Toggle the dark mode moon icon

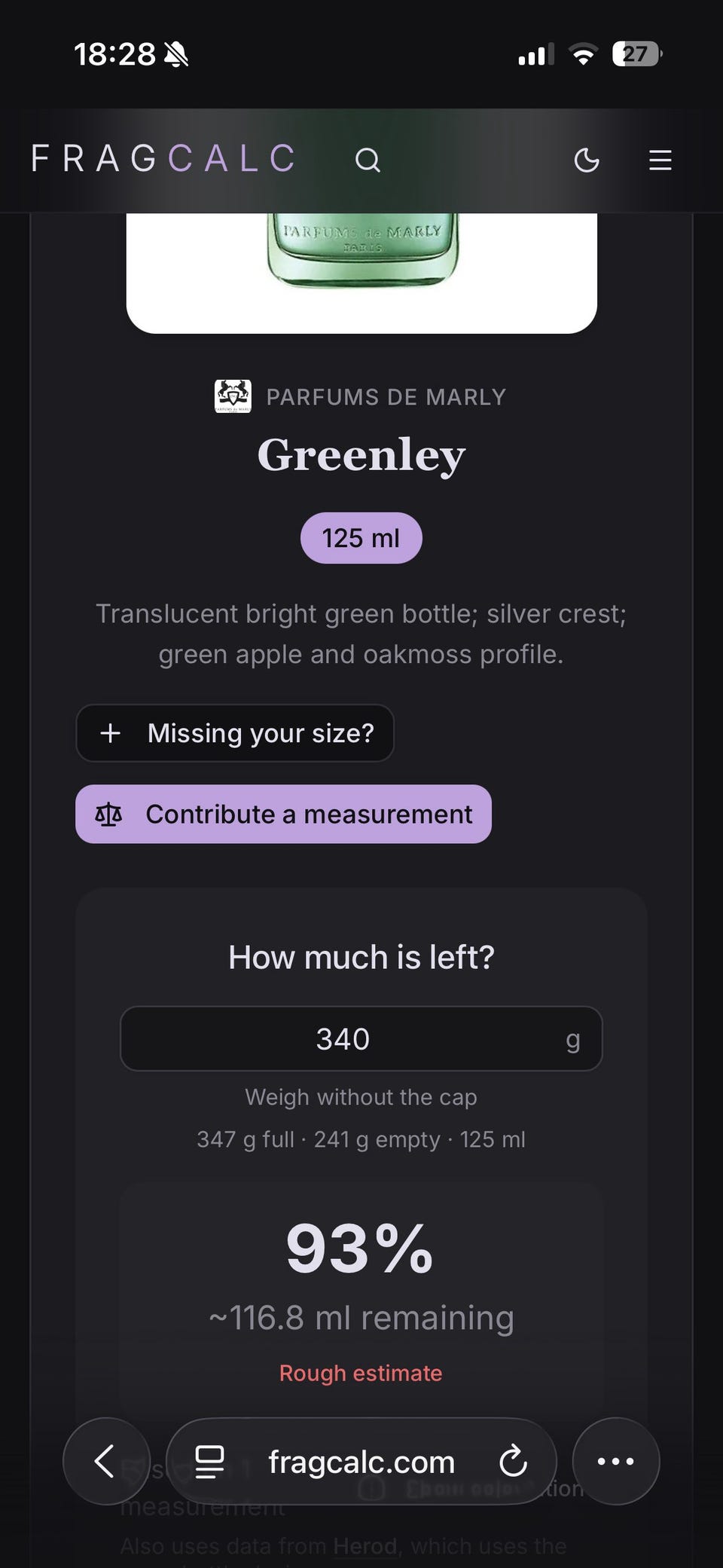pos(587,160)
